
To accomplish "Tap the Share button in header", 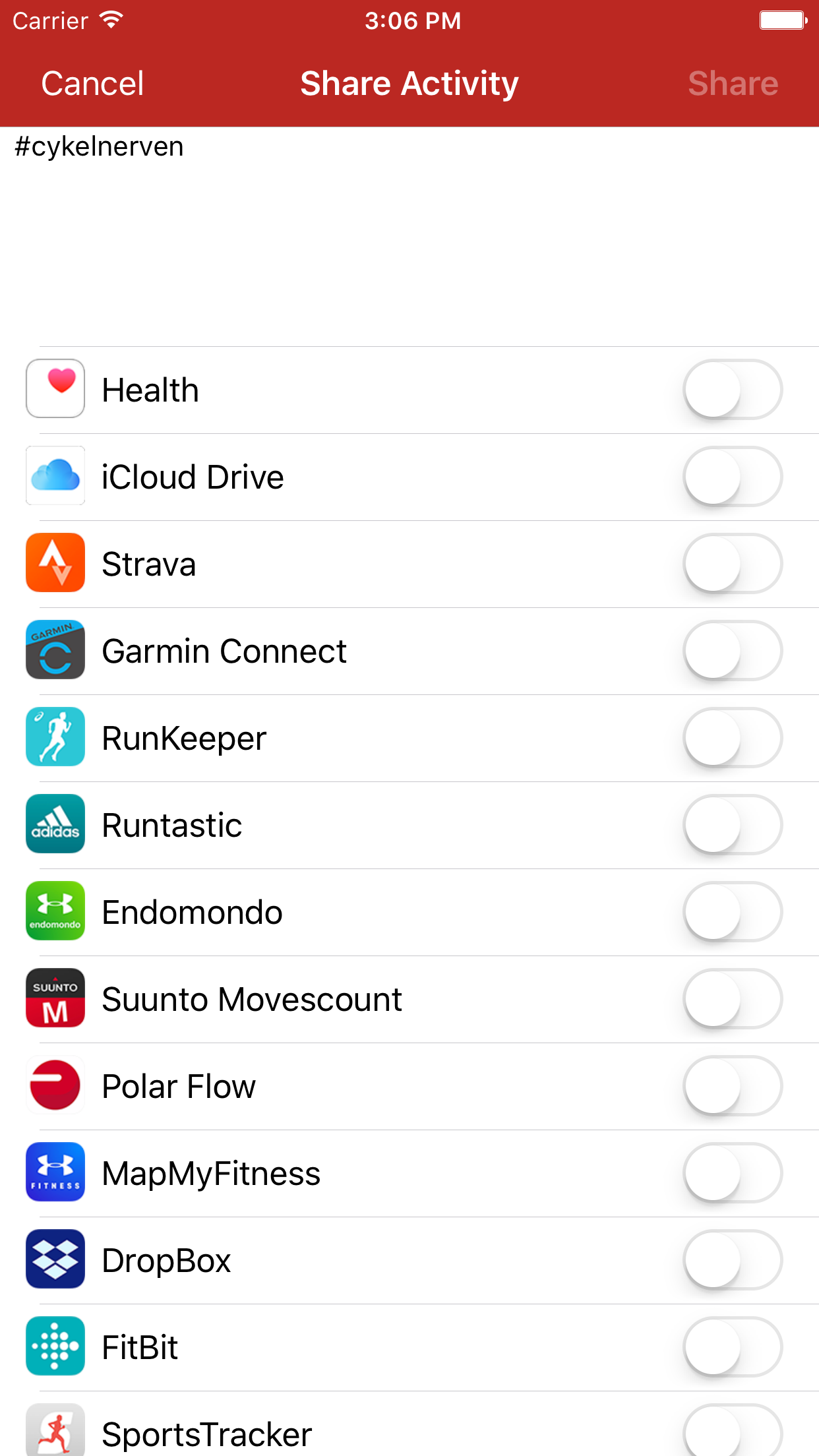I will coord(733,84).
